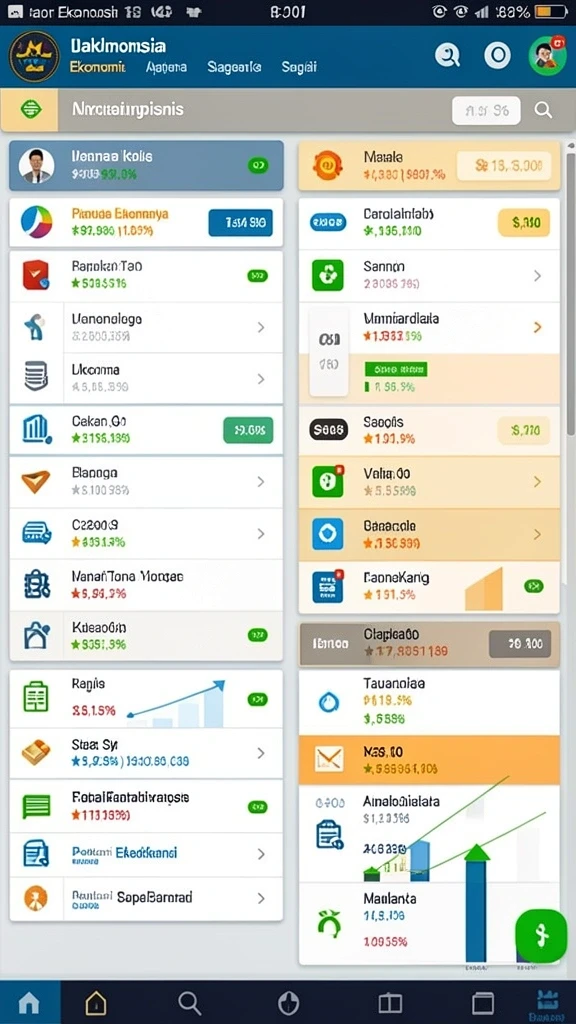Open the profile avatar in the header
The width and height of the screenshot is (576, 1024).
click(x=547, y=56)
